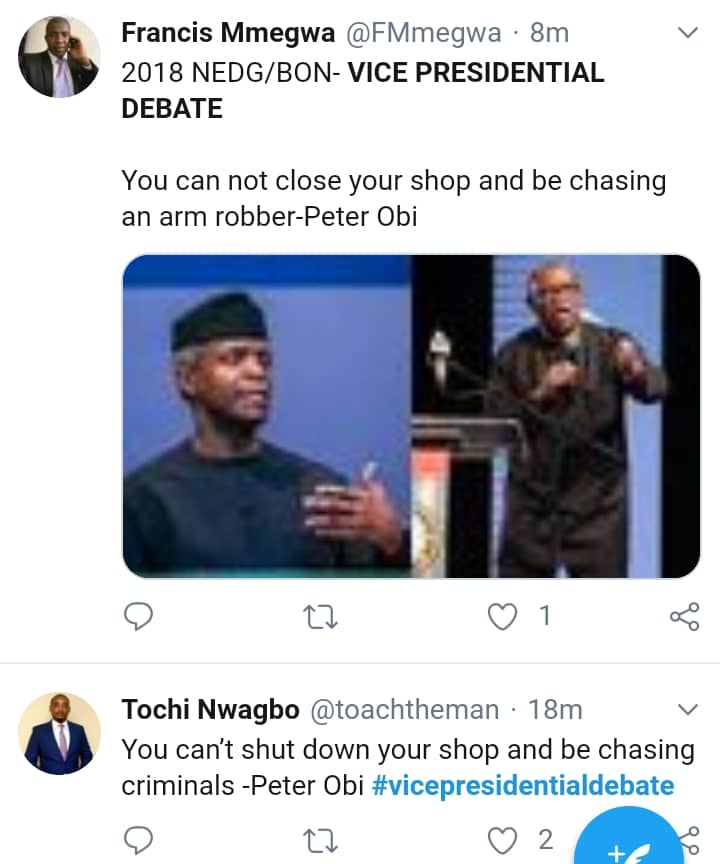Expand the dropdown arrow on Tochi Nwagbo's tweet

pyautogui.click(x=688, y=711)
